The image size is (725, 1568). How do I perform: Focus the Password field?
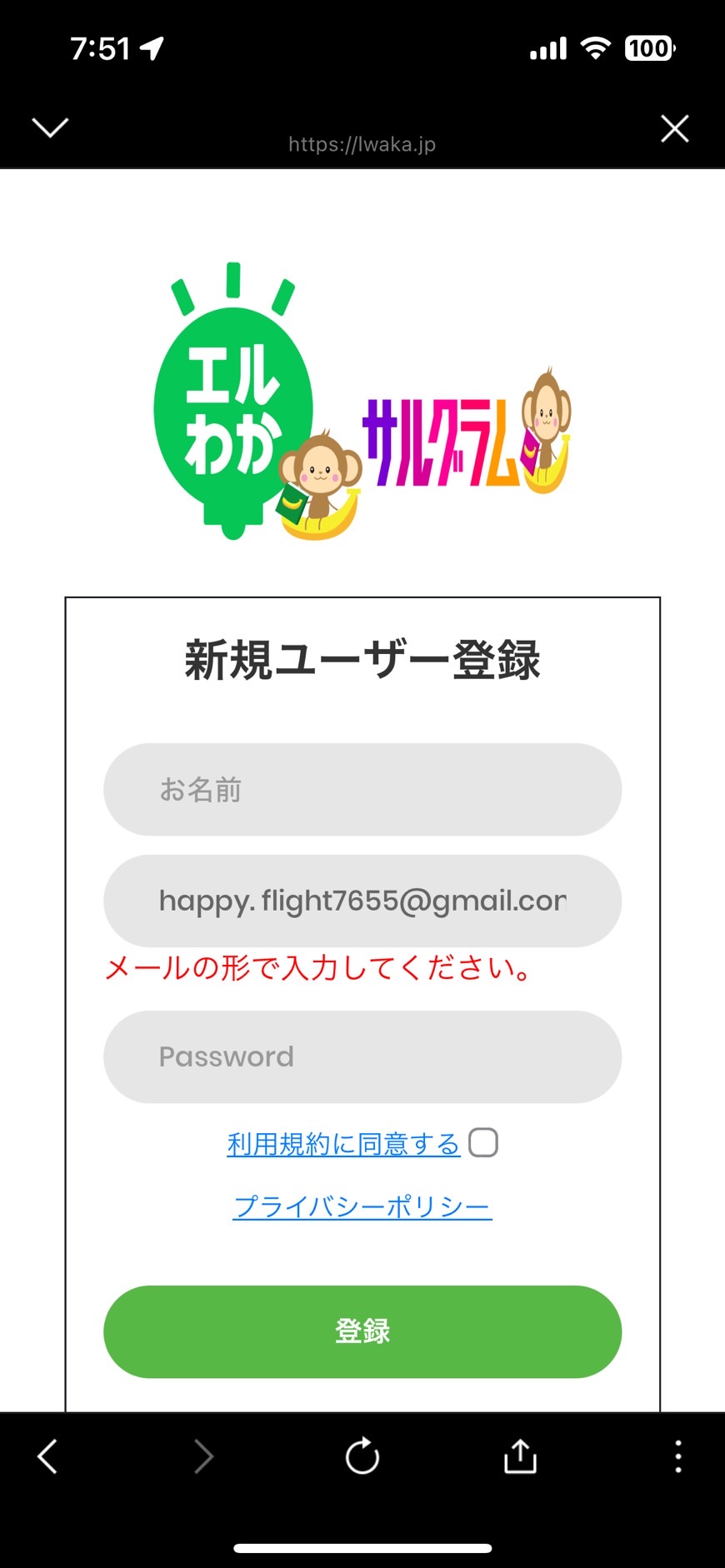[x=362, y=1056]
